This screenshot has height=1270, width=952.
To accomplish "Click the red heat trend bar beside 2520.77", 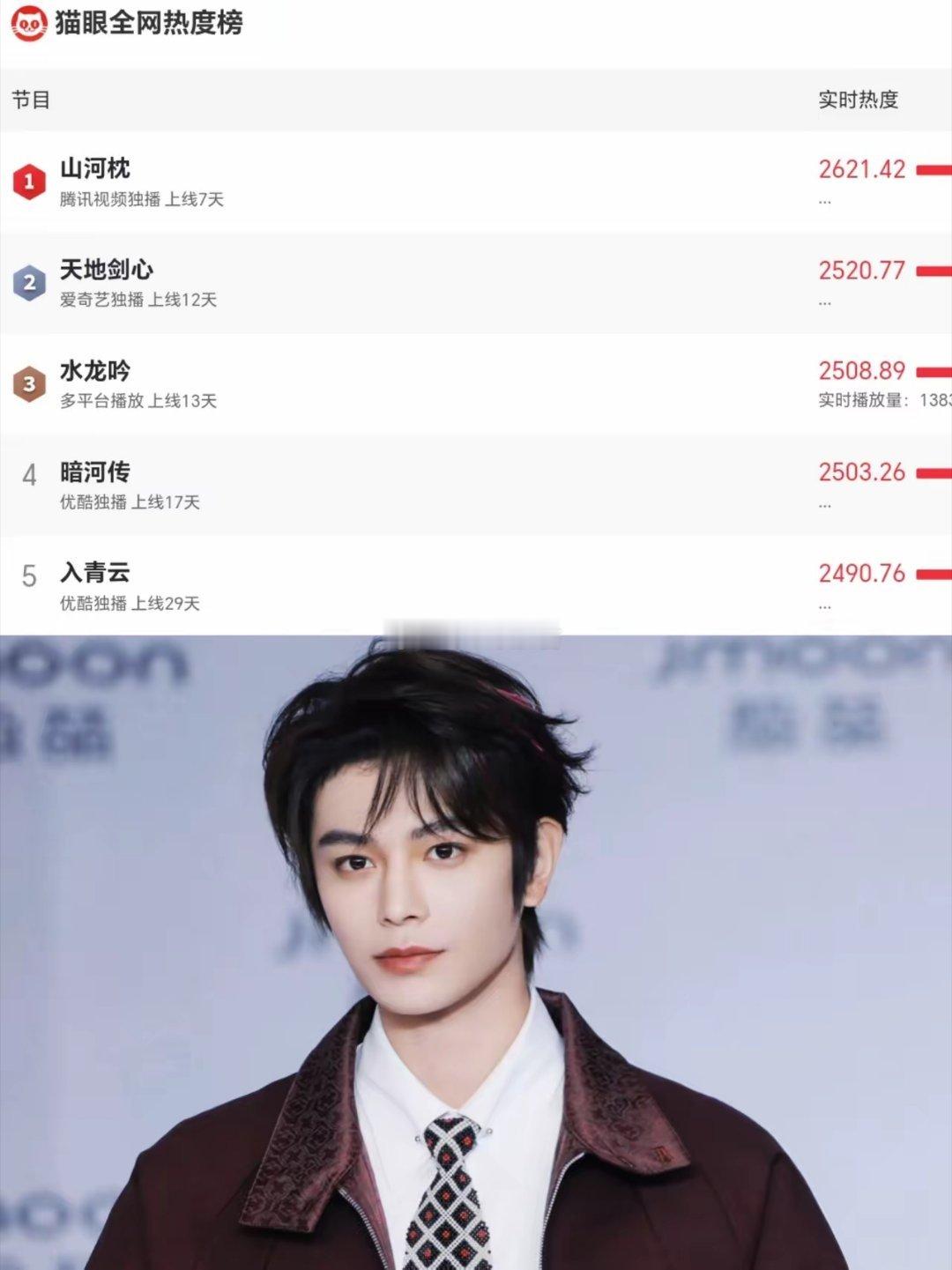I will pyautogui.click(x=932, y=272).
